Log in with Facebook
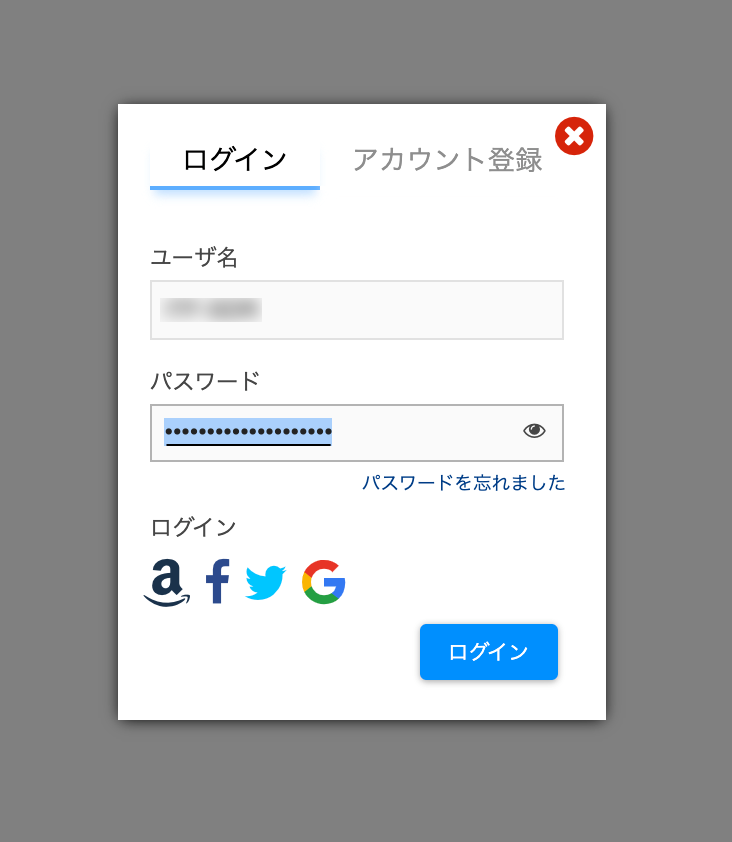The image size is (732, 842). point(218,582)
